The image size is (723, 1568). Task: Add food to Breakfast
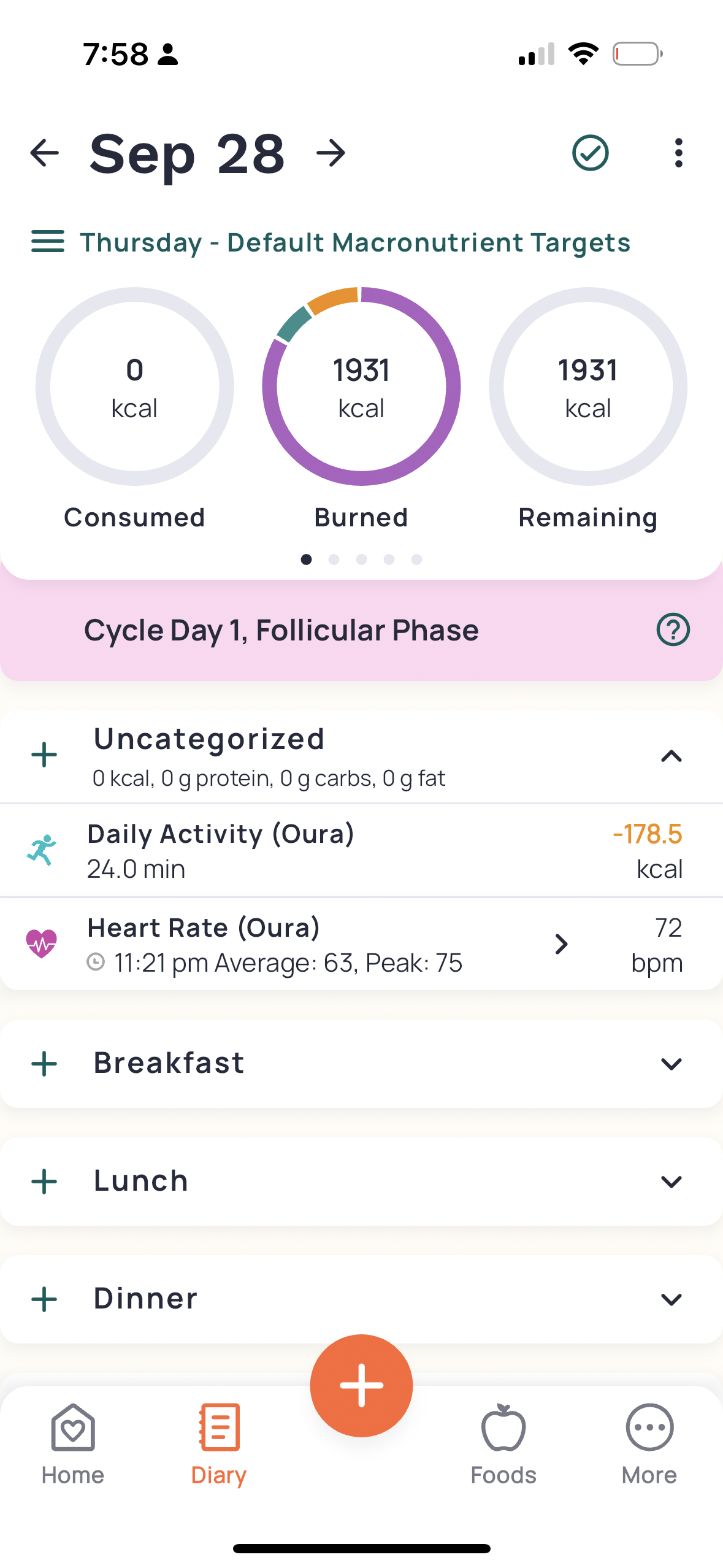pos(44,1064)
